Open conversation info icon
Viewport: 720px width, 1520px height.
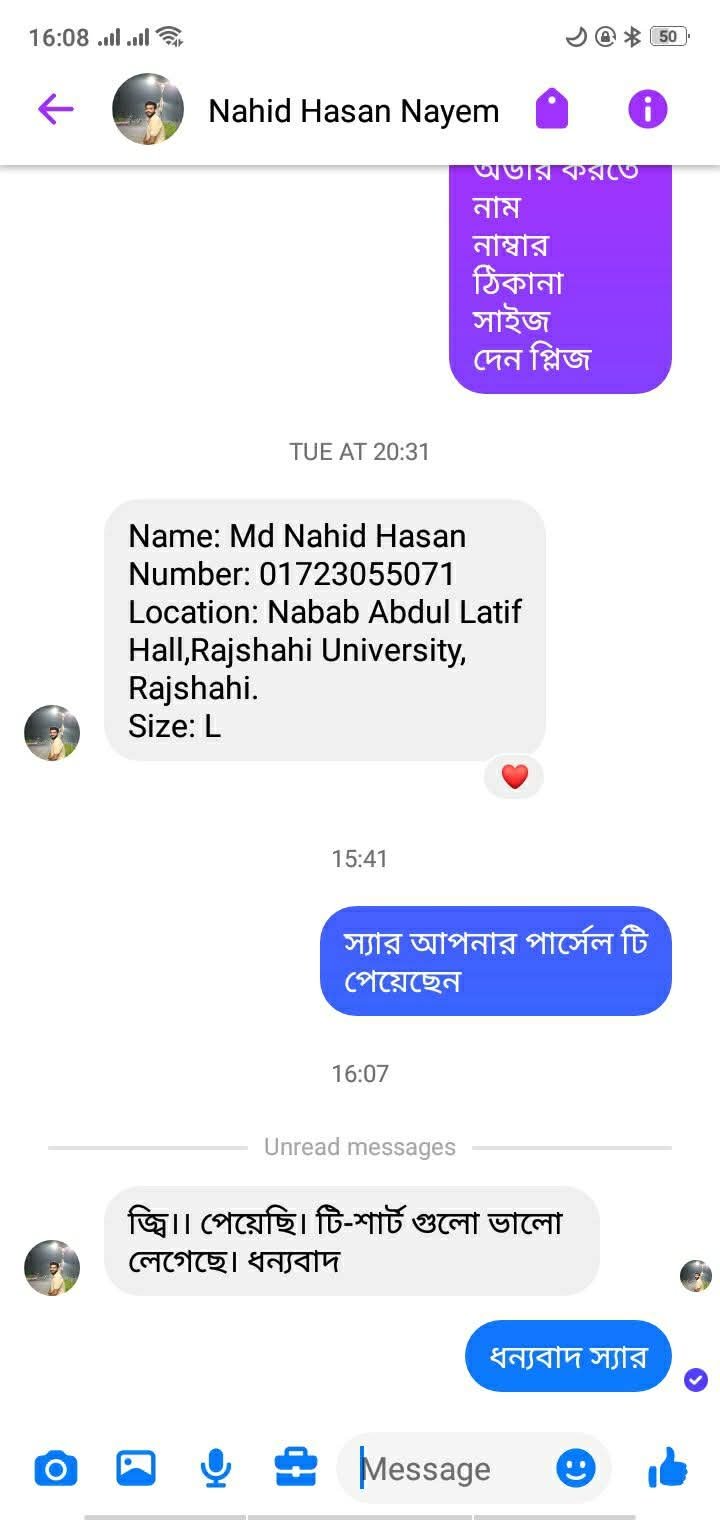click(x=647, y=109)
